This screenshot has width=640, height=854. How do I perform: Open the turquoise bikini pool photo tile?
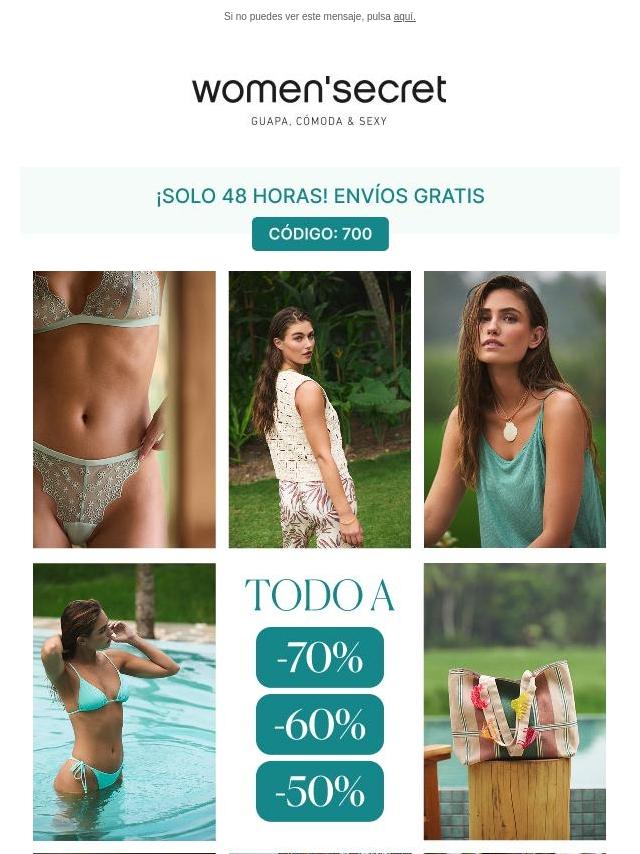(x=124, y=701)
